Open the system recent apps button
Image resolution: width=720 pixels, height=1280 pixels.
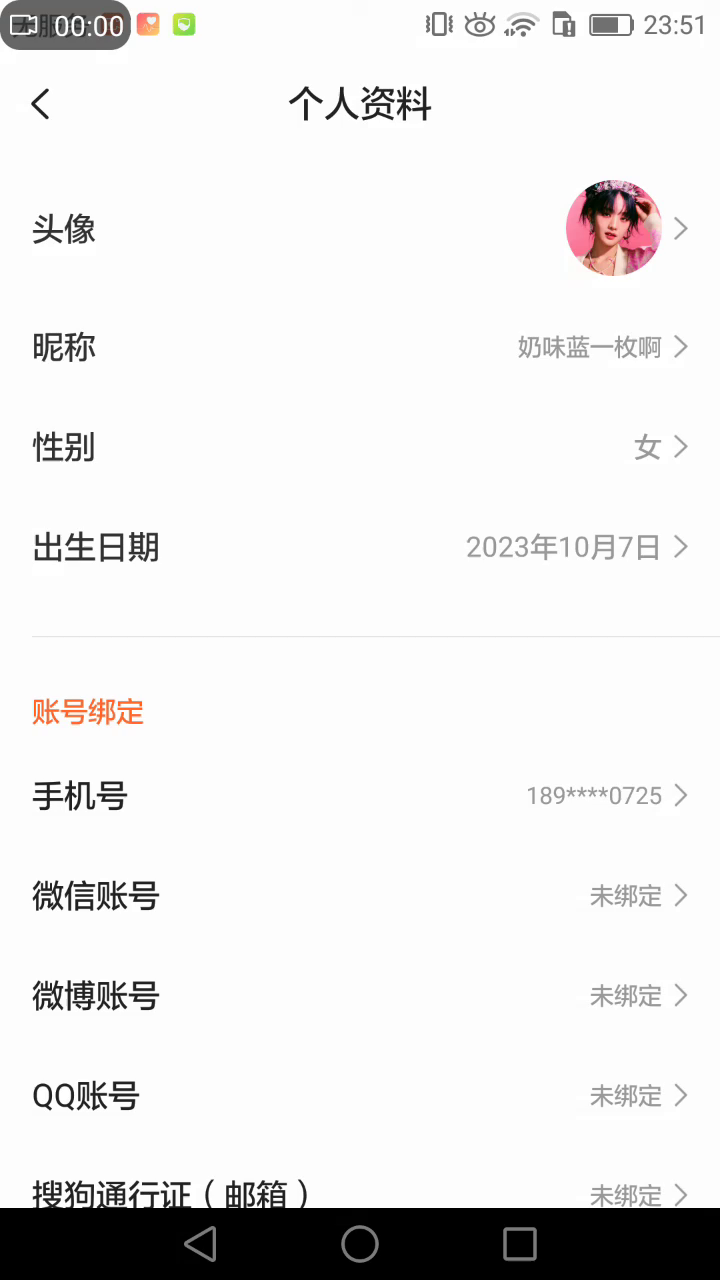519,1244
